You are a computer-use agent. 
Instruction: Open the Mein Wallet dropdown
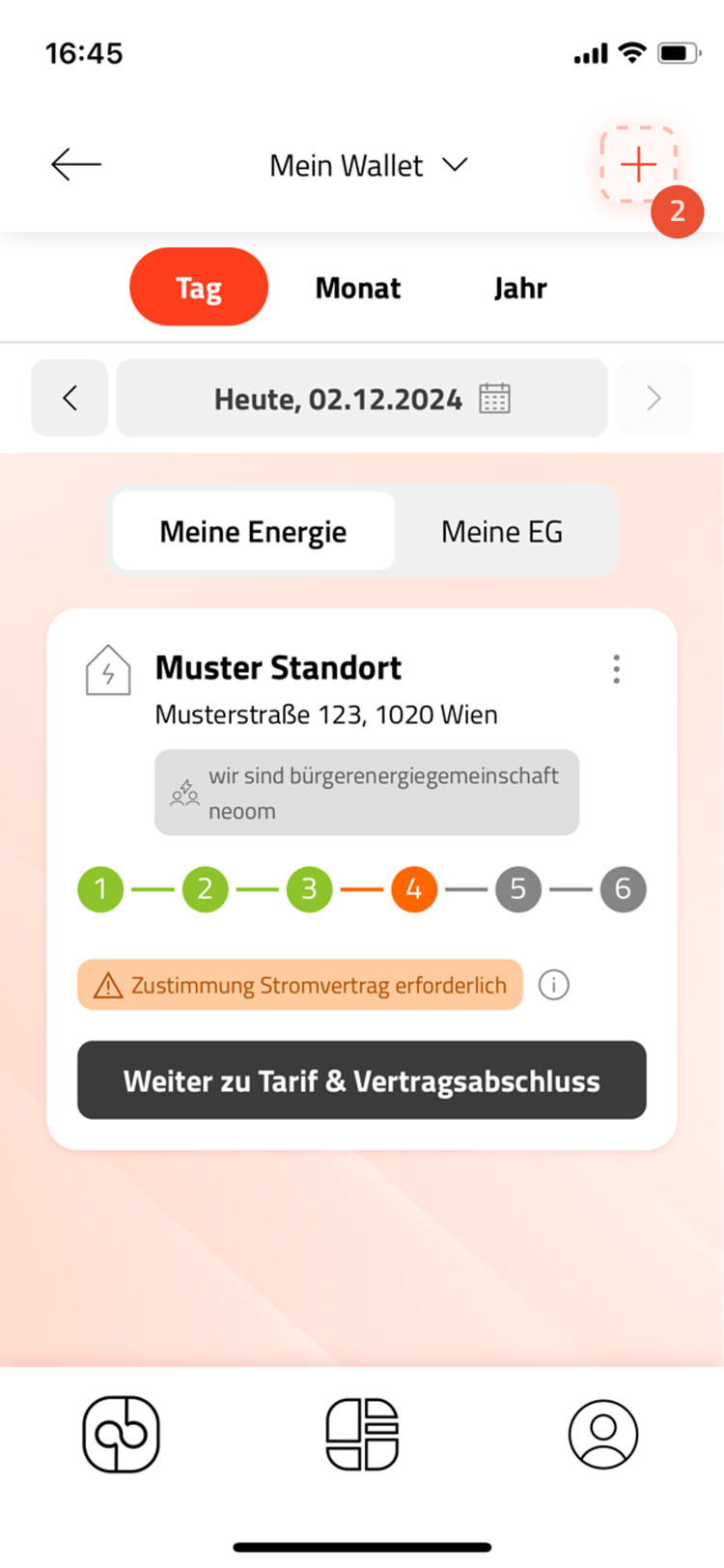[x=368, y=166]
